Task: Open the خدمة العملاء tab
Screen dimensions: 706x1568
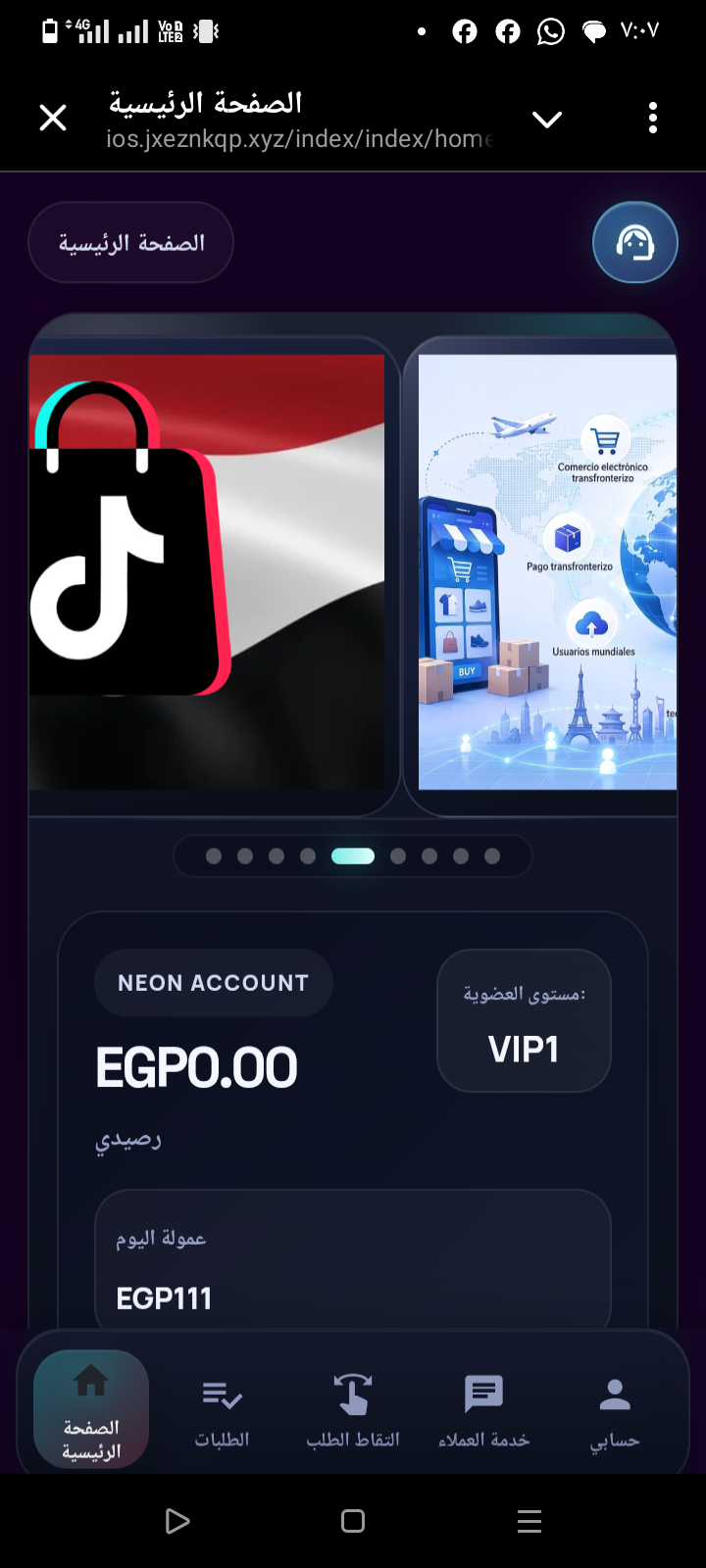Action: point(483,1412)
